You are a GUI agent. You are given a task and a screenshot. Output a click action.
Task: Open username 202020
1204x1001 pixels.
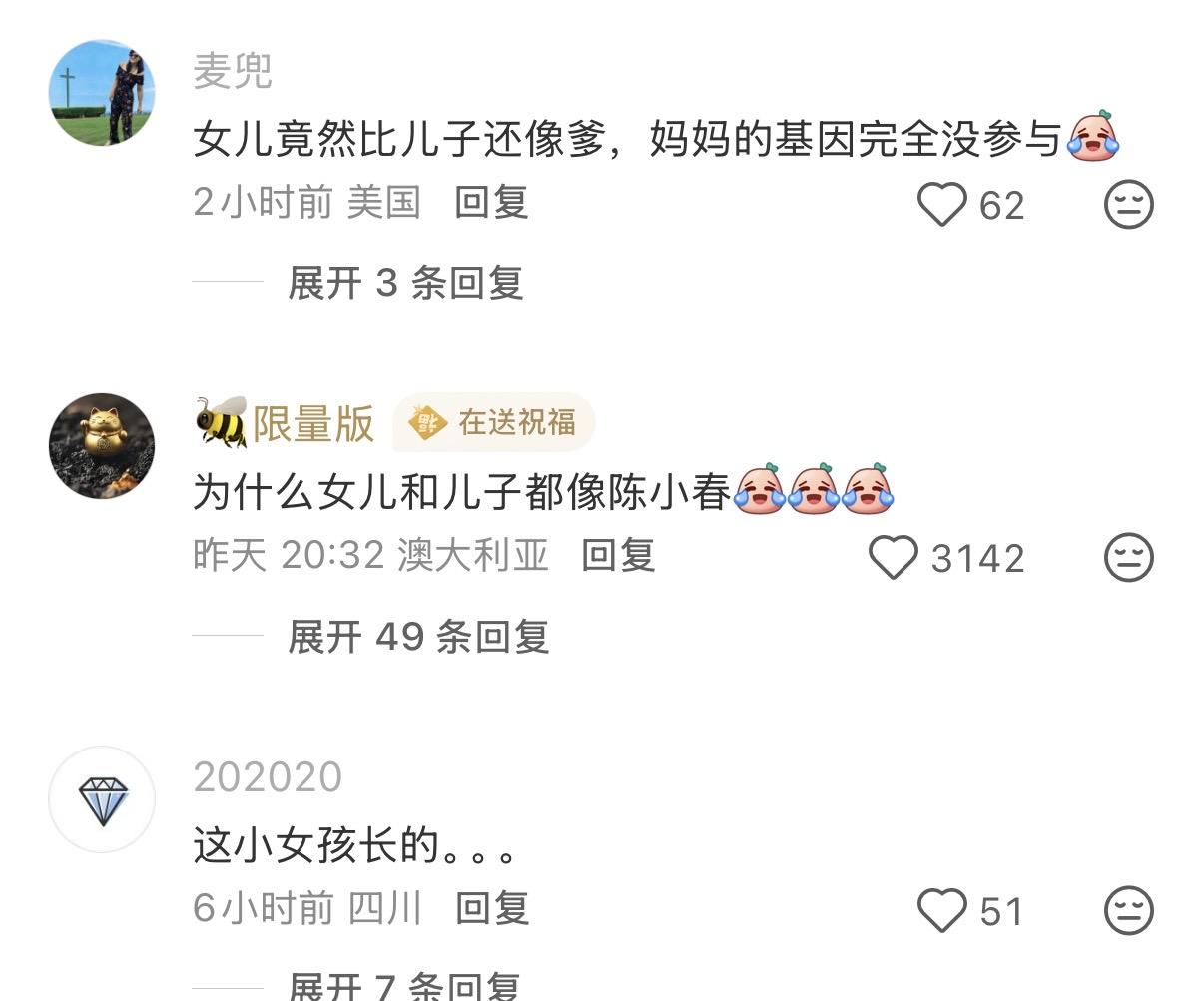(268, 777)
